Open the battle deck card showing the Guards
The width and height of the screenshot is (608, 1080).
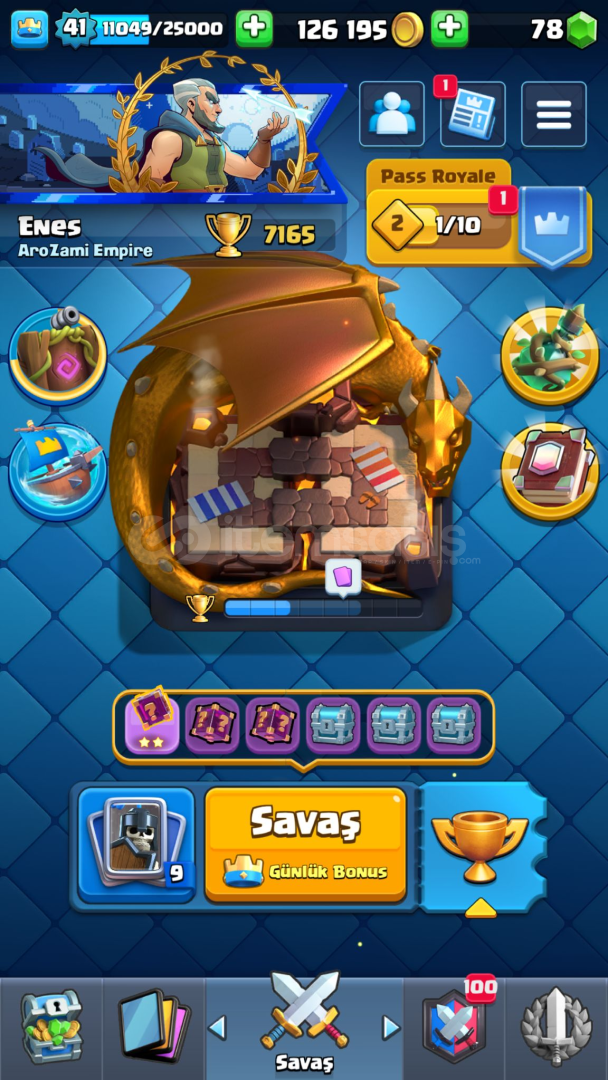tap(136, 844)
